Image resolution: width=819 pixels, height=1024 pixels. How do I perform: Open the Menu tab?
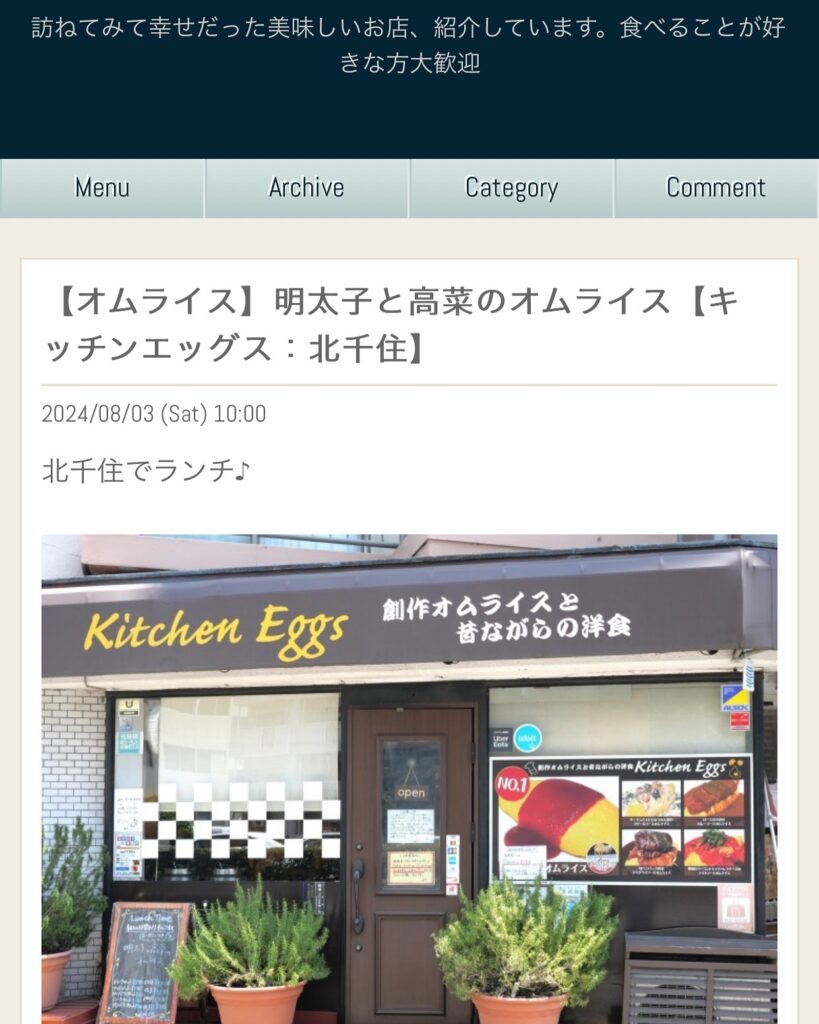102,188
